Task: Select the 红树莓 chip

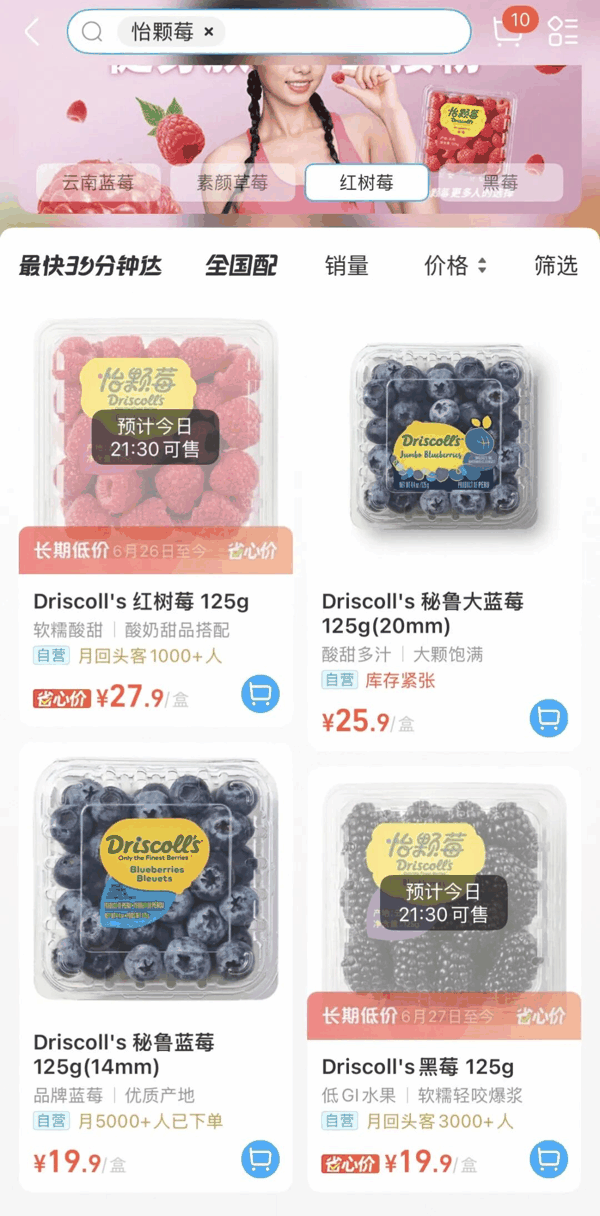Action: 366,183
